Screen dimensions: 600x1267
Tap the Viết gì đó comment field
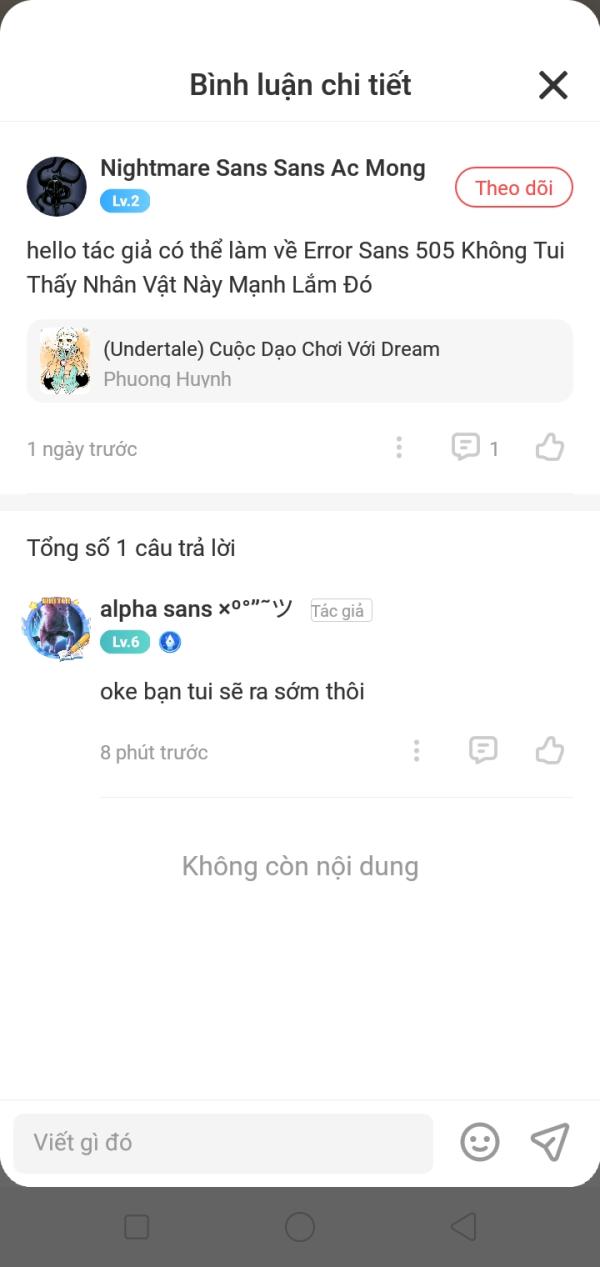(223, 1142)
